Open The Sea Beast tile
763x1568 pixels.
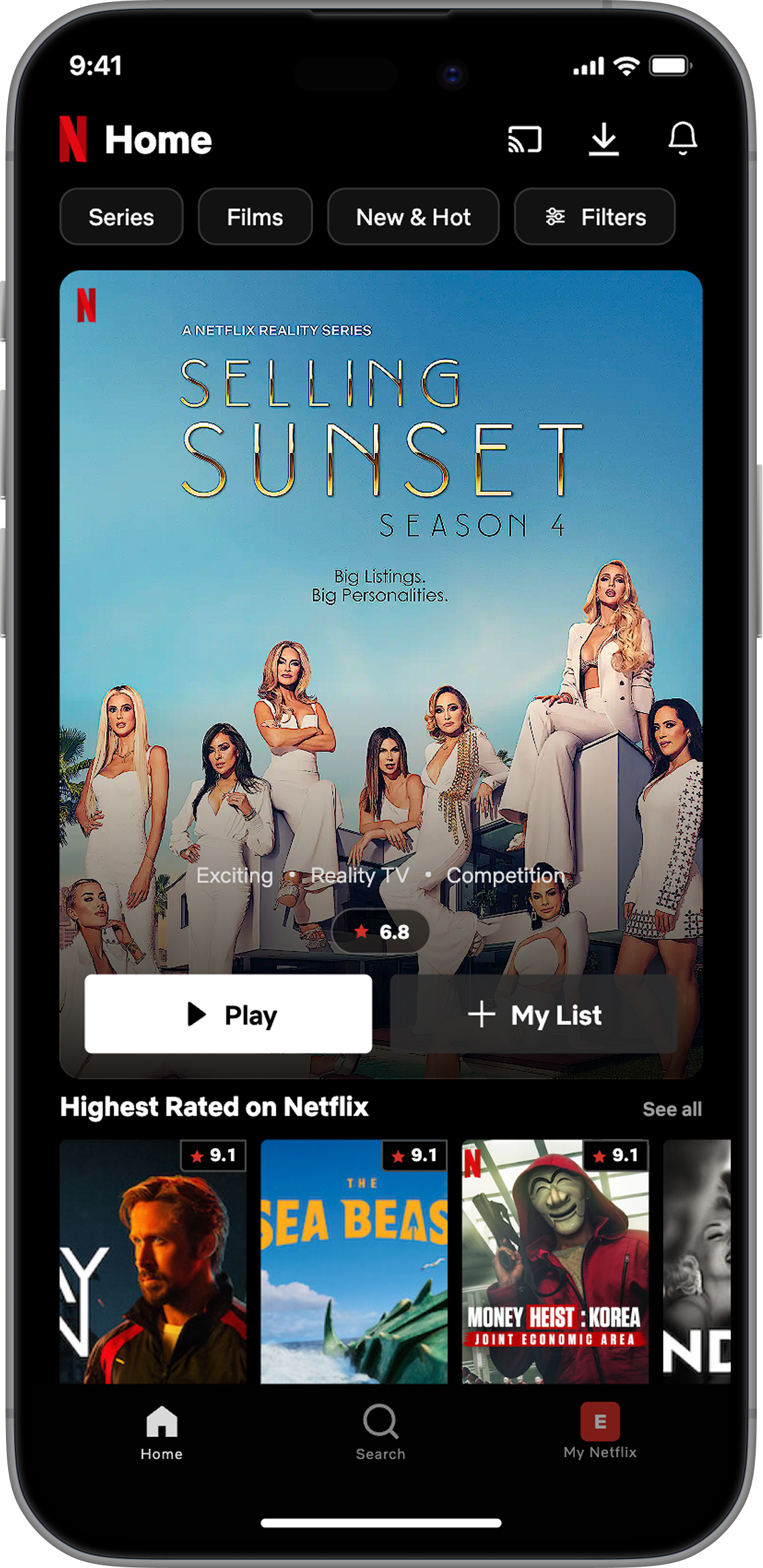click(x=354, y=1261)
